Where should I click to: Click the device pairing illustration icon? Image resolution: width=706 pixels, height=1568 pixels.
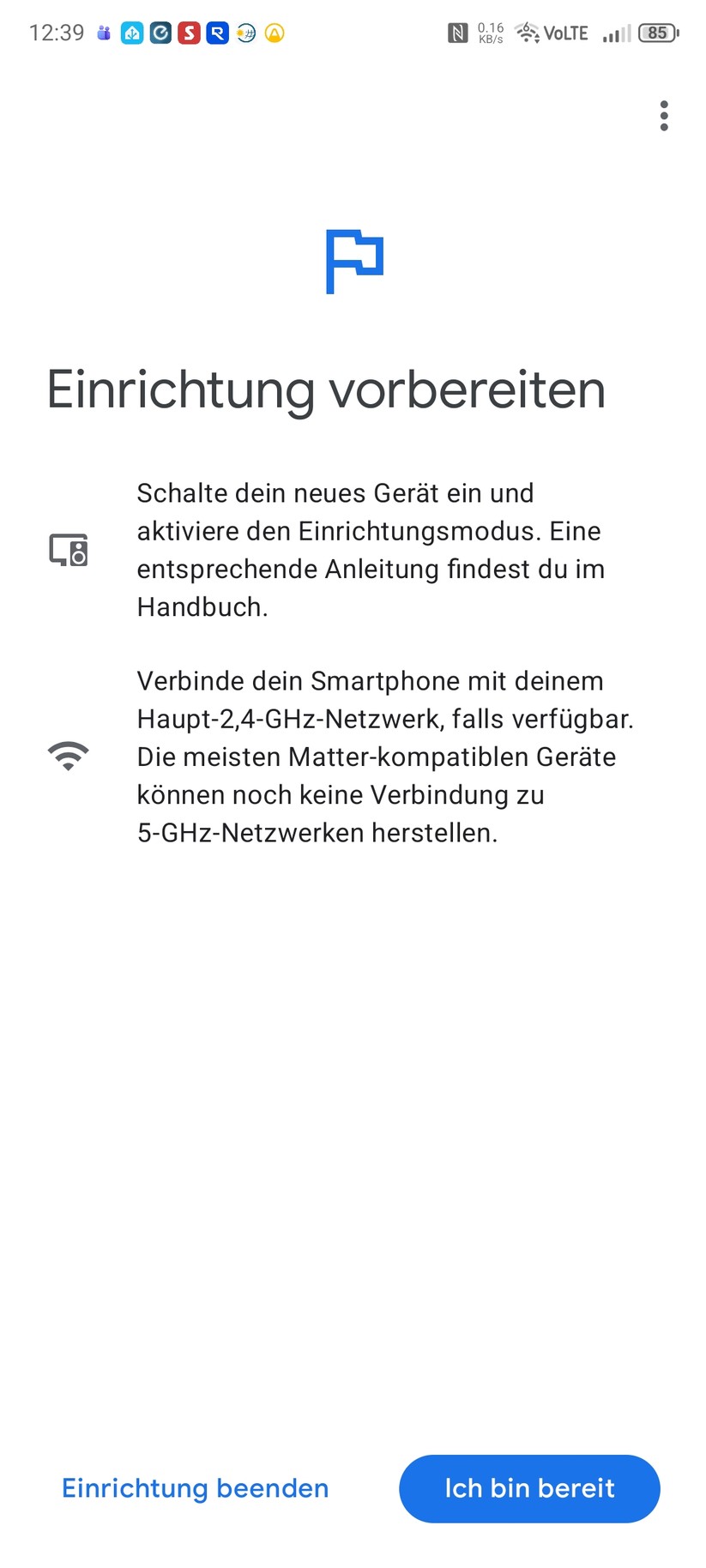pyautogui.click(x=68, y=550)
